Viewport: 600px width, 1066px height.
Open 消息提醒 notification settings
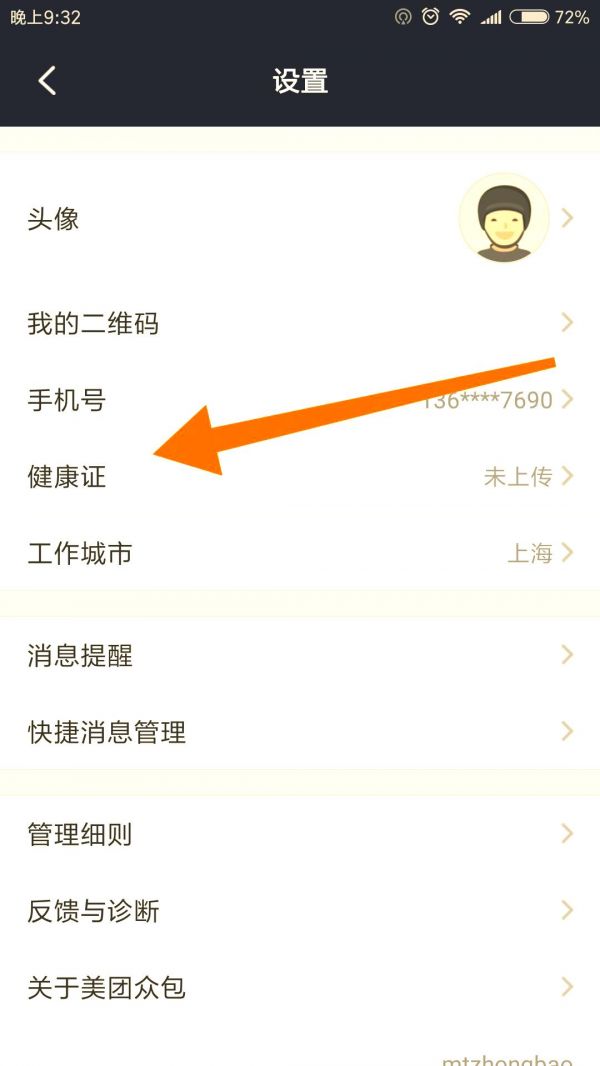(300, 656)
